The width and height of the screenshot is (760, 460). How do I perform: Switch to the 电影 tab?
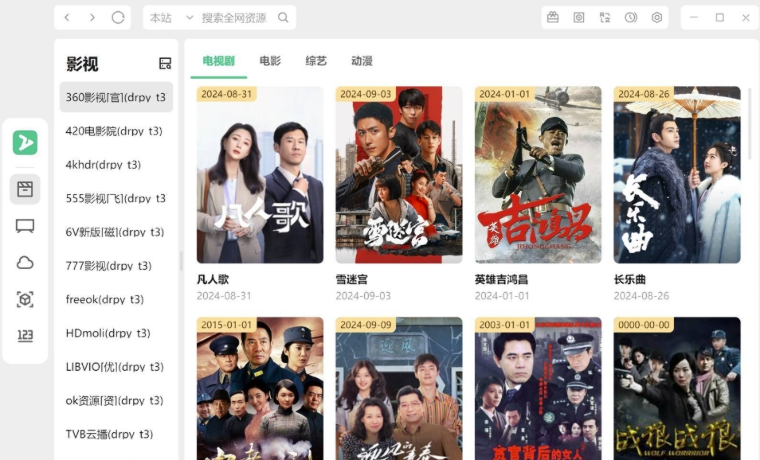270,61
